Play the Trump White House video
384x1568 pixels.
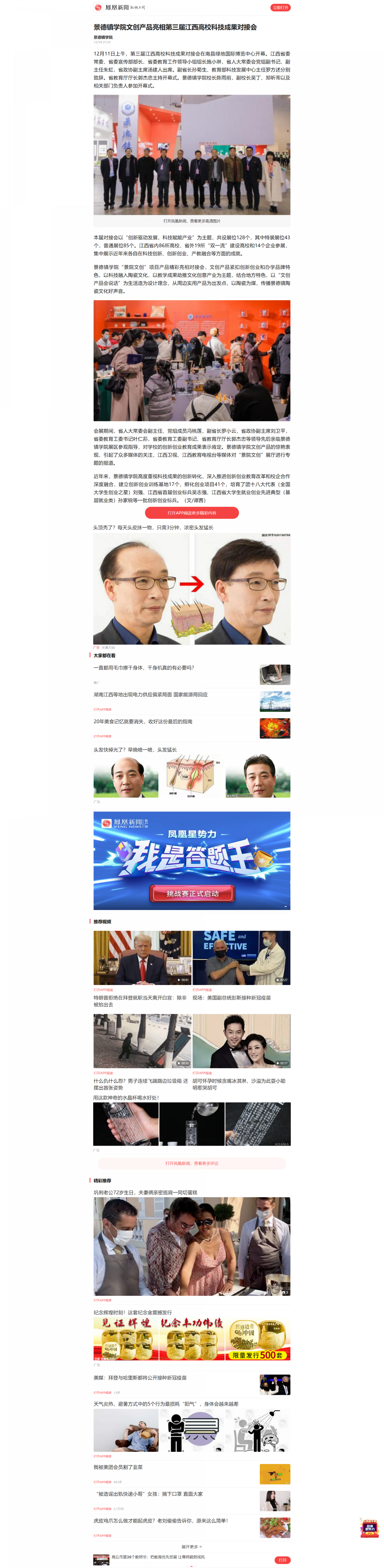[x=142, y=957]
